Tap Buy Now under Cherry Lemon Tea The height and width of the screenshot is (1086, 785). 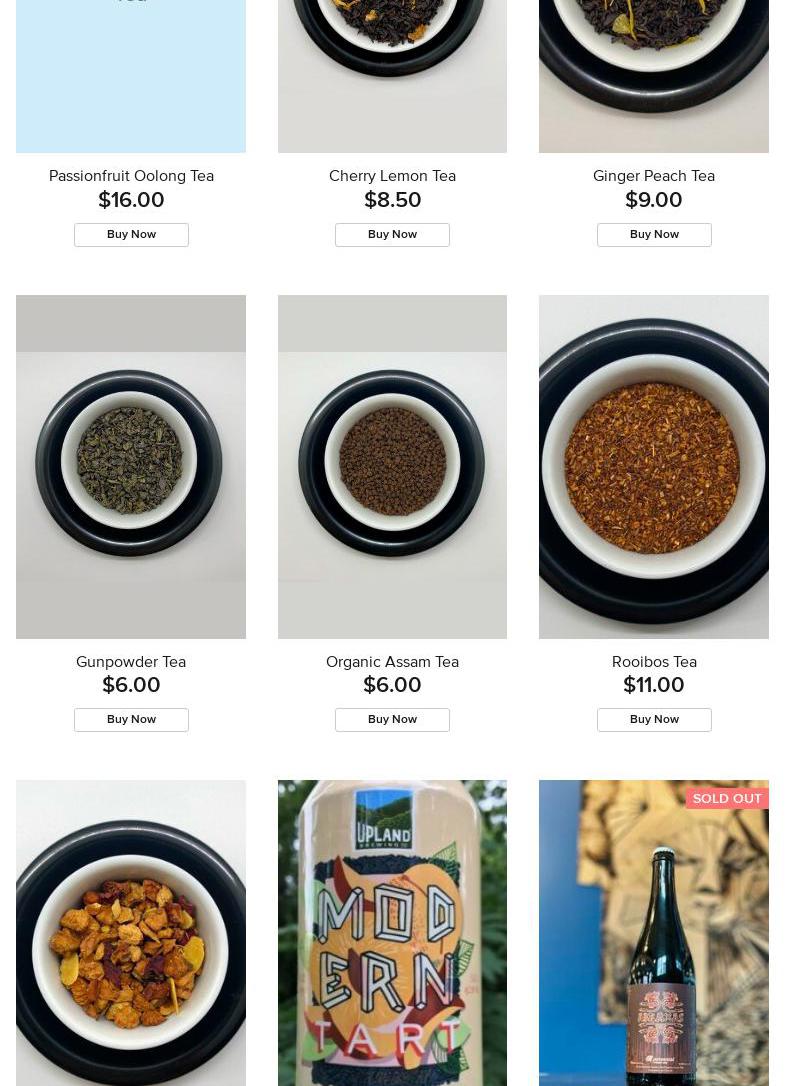[392, 235]
